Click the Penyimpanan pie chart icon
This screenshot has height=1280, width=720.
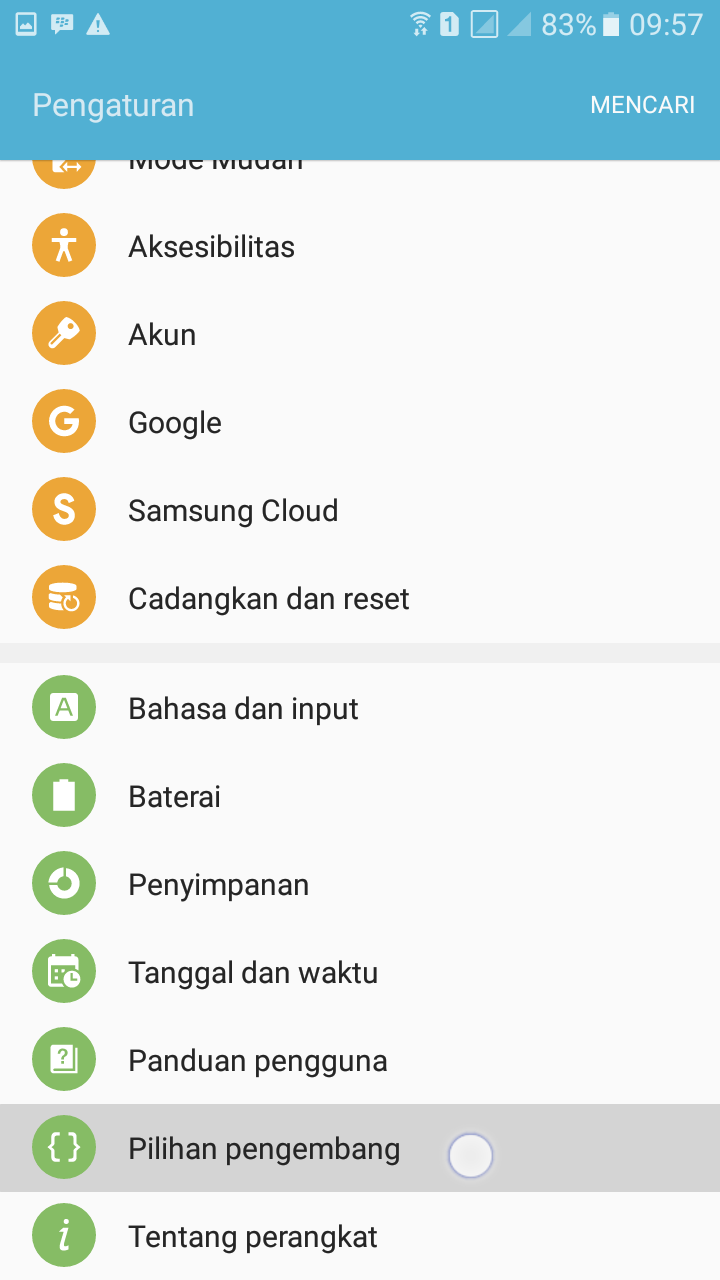pyautogui.click(x=64, y=883)
